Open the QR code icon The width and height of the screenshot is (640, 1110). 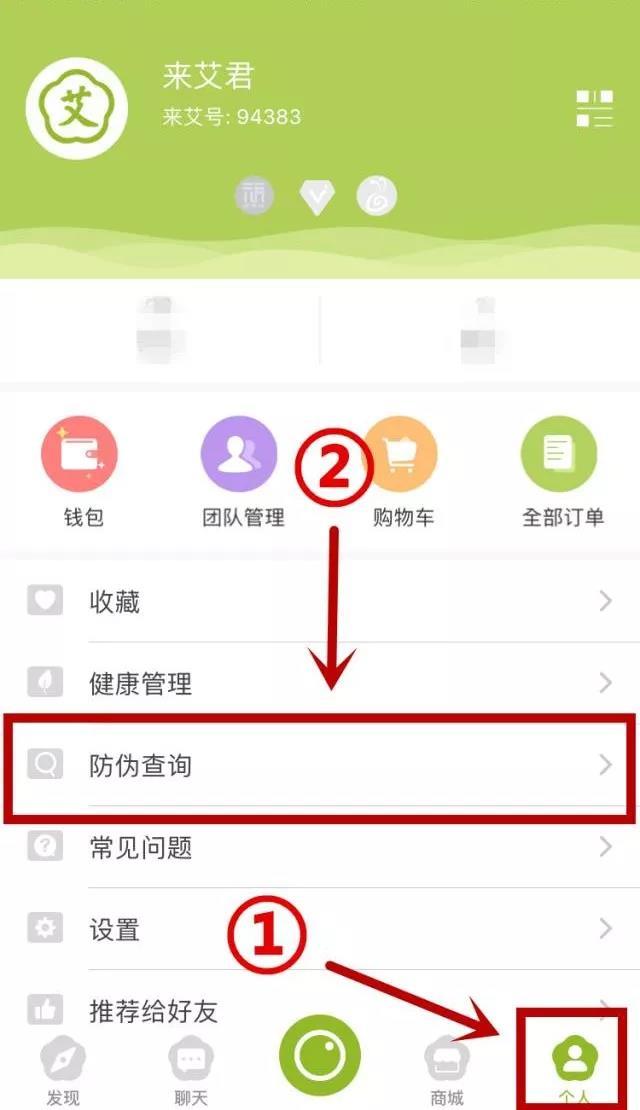click(594, 108)
